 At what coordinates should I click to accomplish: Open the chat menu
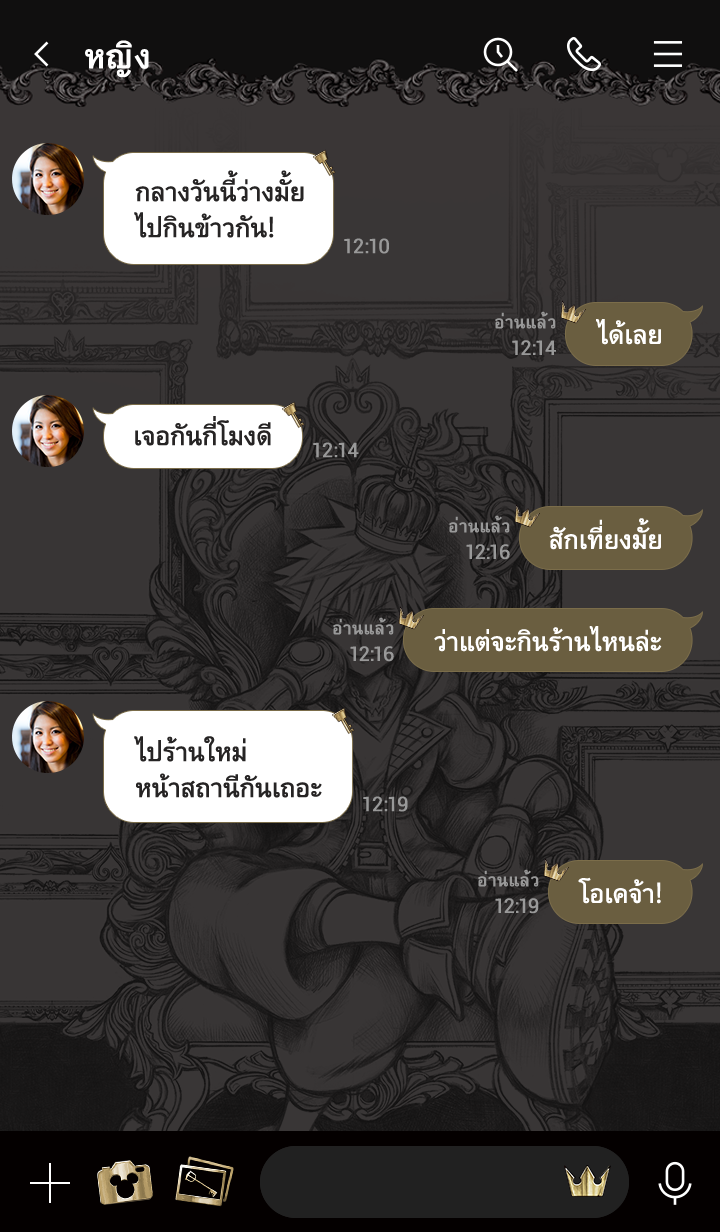click(x=667, y=54)
